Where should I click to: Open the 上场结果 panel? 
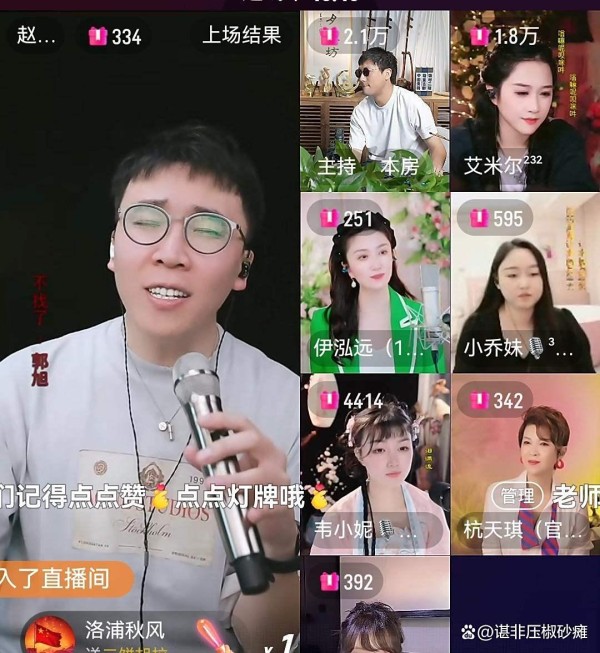[x=242, y=36]
